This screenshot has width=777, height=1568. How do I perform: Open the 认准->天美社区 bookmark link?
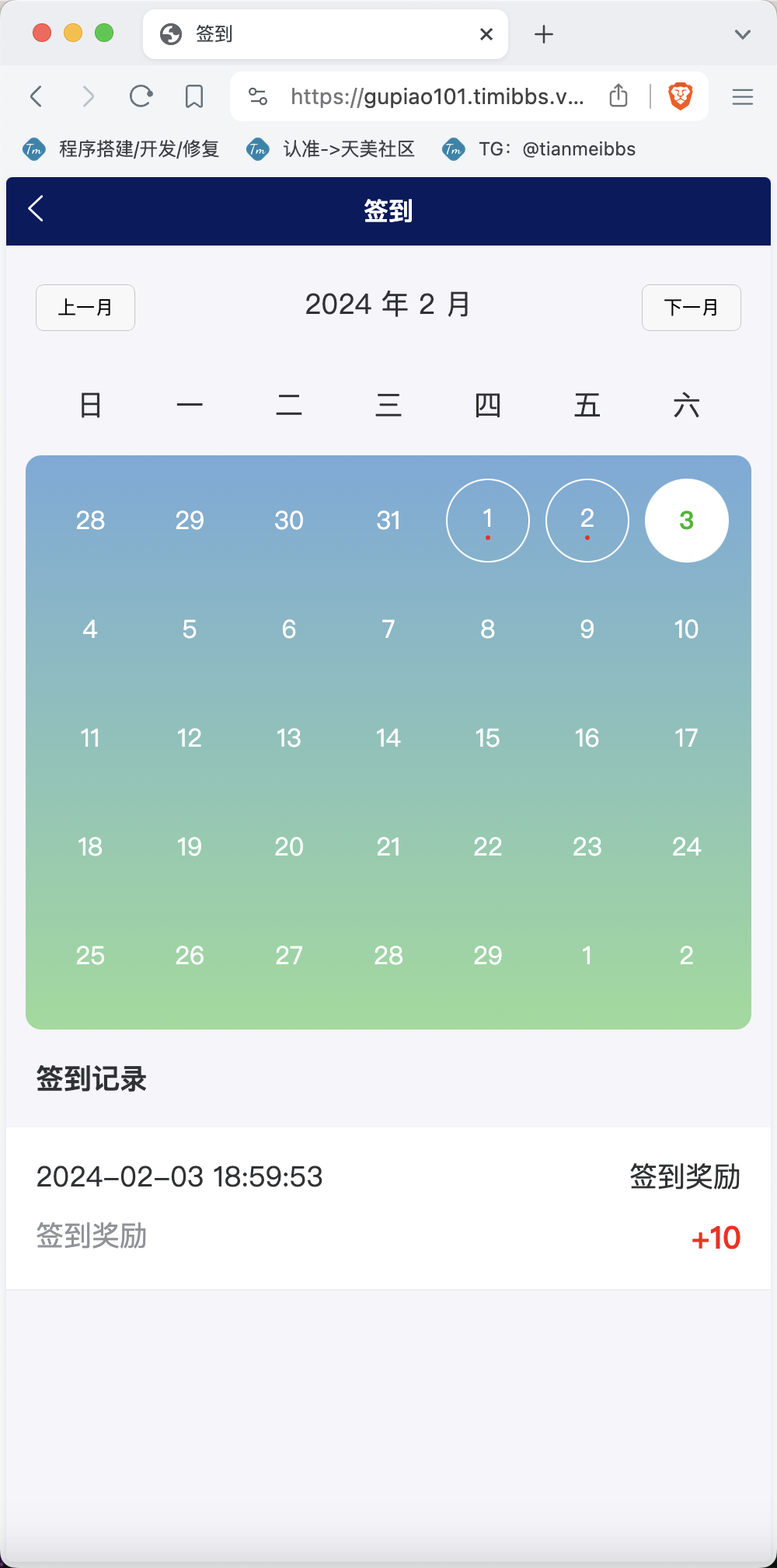pyautogui.click(x=330, y=149)
